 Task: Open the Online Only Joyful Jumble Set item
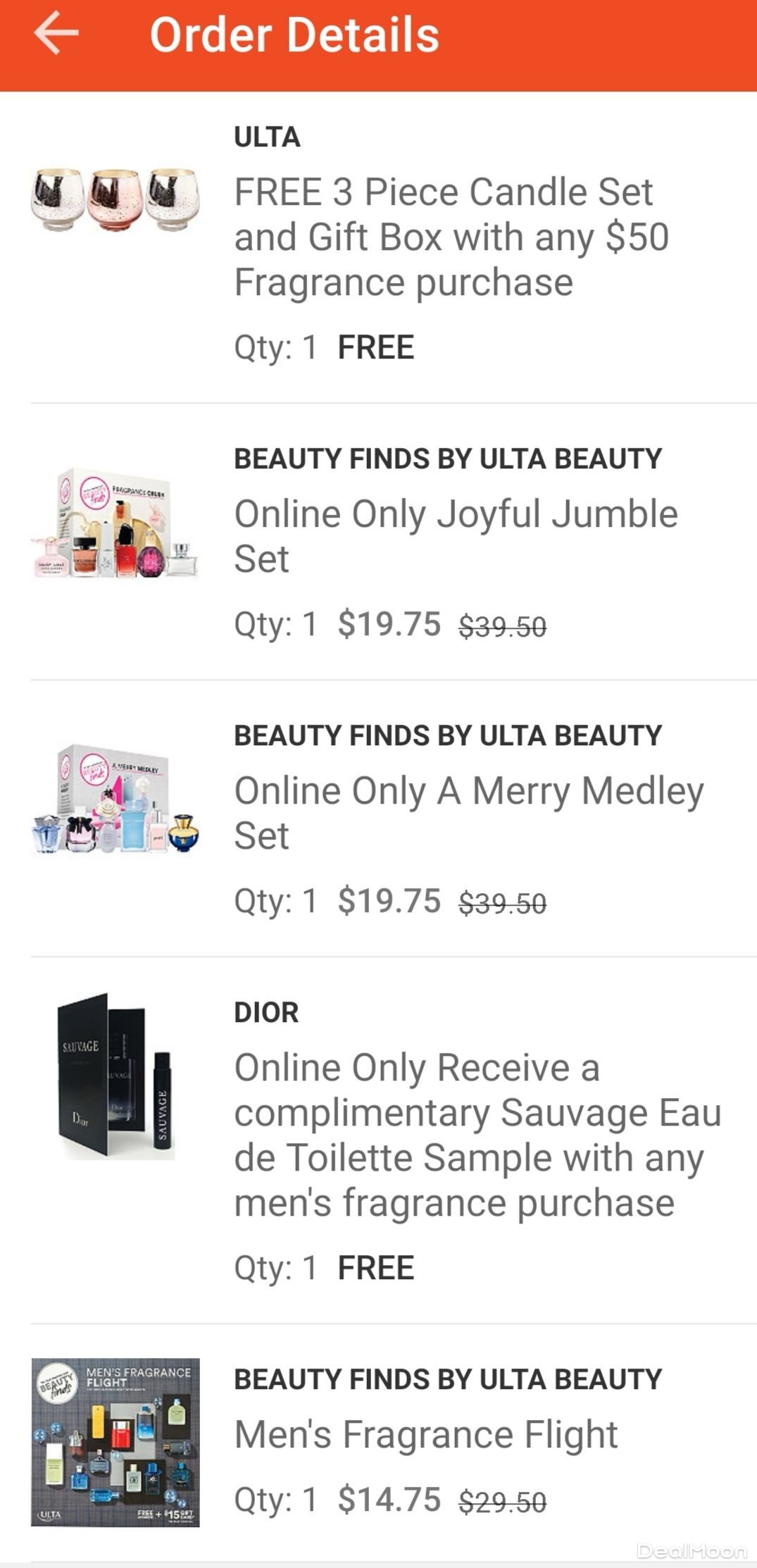pyautogui.click(x=455, y=536)
